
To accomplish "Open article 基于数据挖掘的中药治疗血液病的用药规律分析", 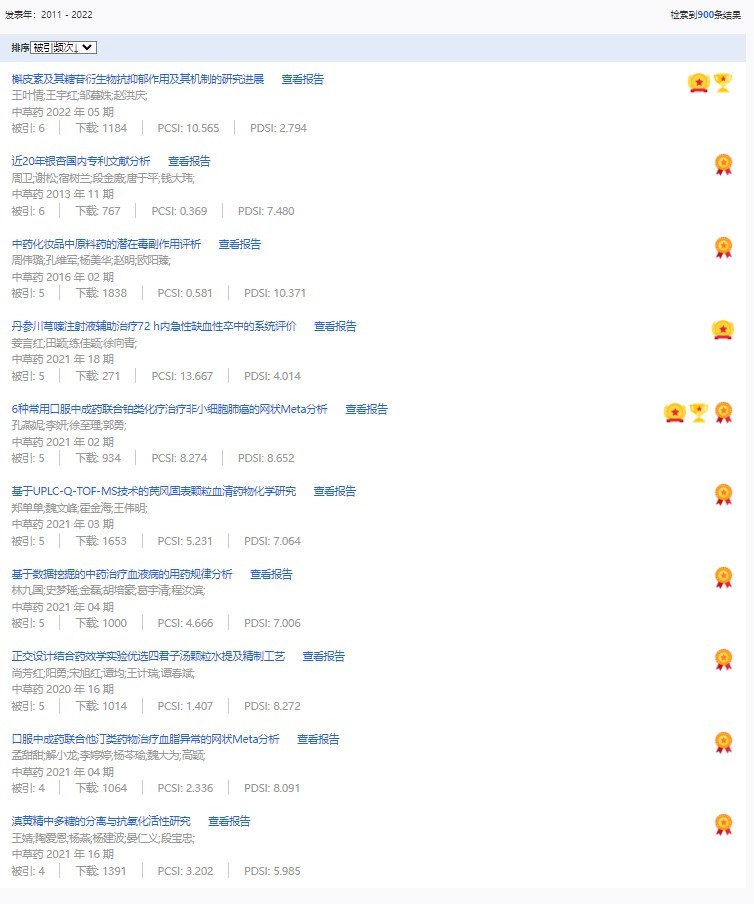I will pos(122,574).
